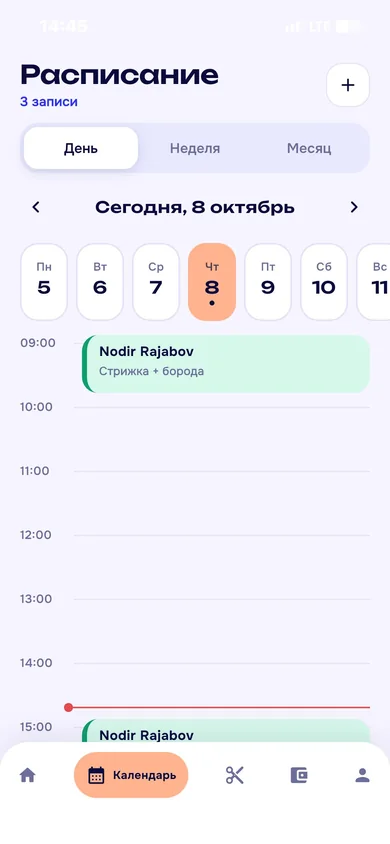Select Friday 9 in the date strip
The image size is (390, 844).
coord(268,282)
